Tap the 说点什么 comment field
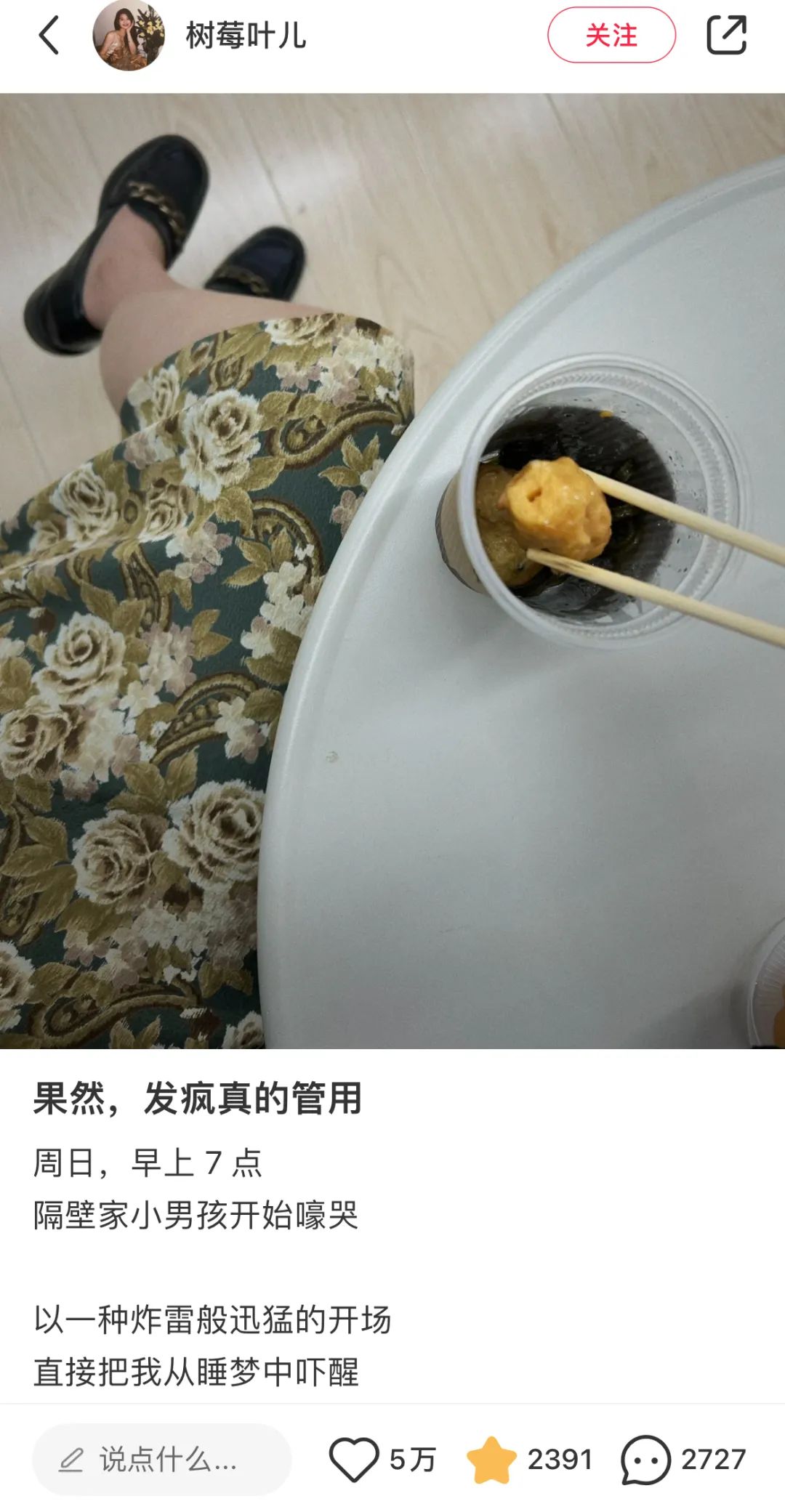The height and width of the screenshot is (1512, 785). click(x=162, y=1459)
